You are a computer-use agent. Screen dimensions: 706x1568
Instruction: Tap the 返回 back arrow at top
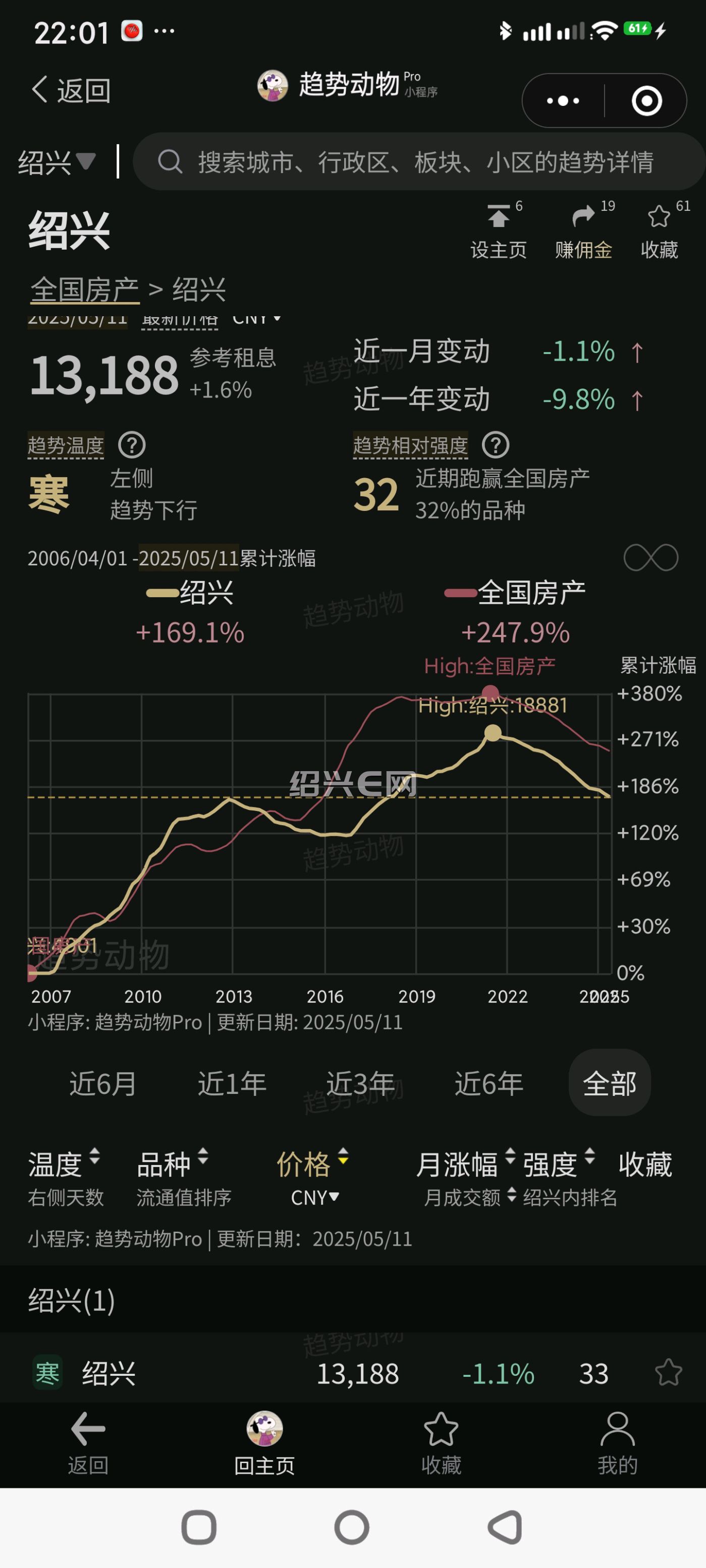pos(71,90)
